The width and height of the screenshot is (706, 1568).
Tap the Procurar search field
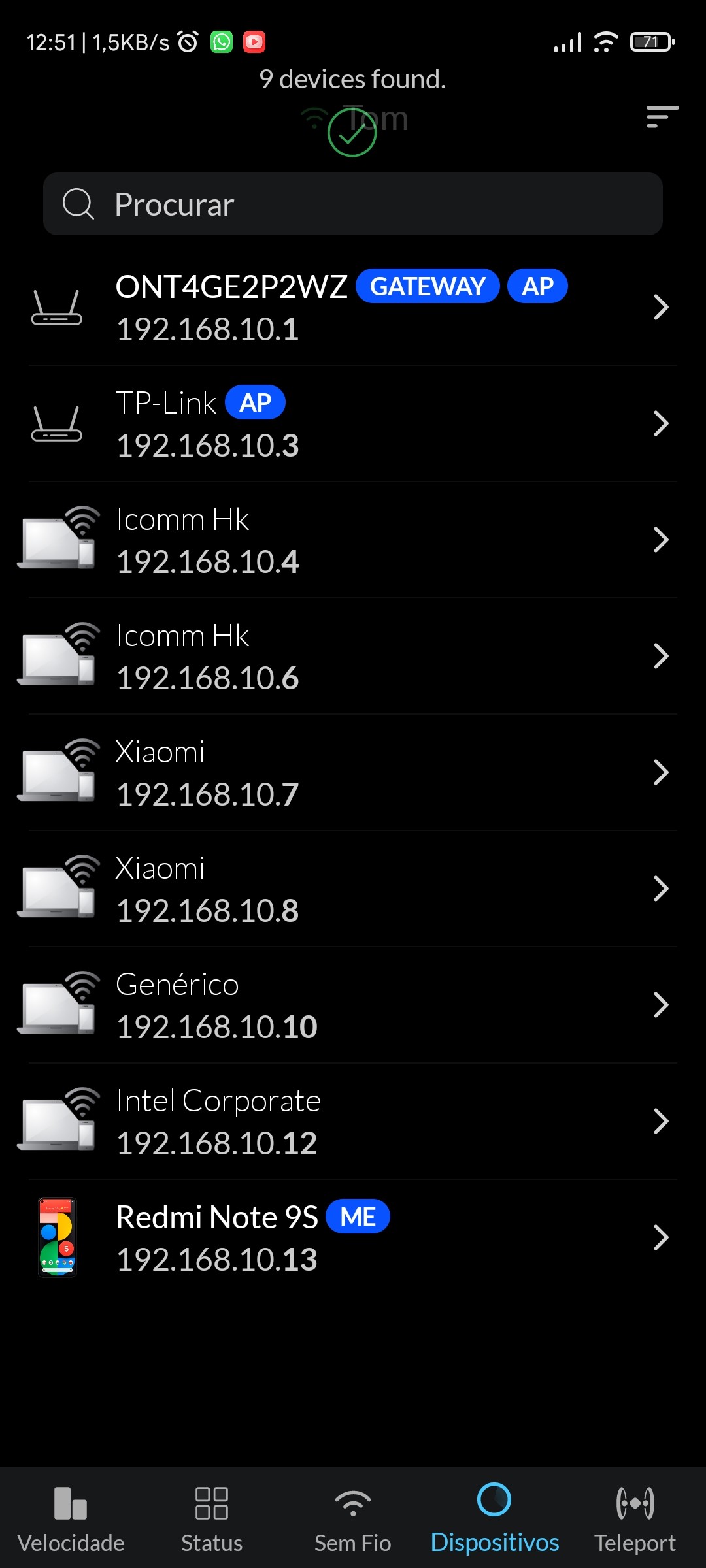(x=353, y=204)
